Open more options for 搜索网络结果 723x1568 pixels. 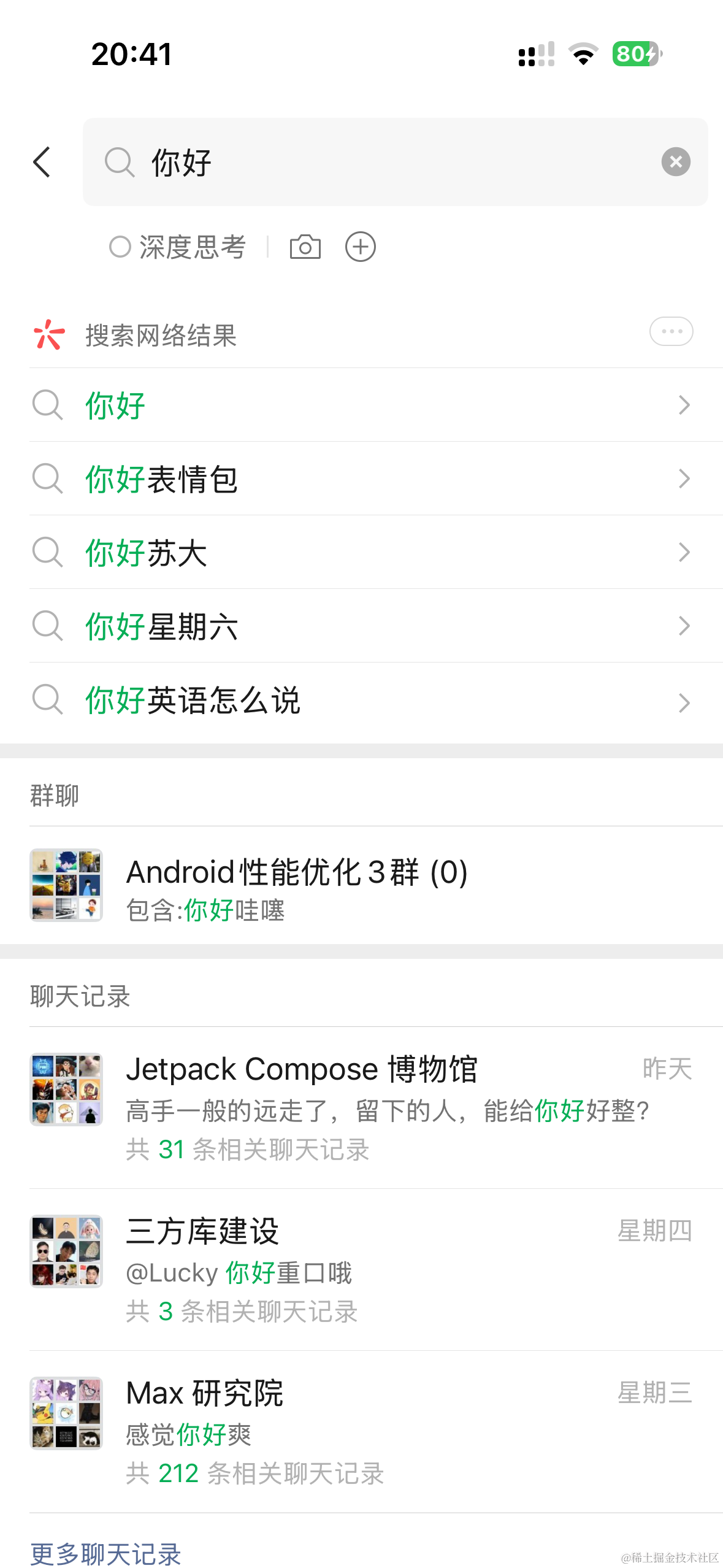pos(671,331)
